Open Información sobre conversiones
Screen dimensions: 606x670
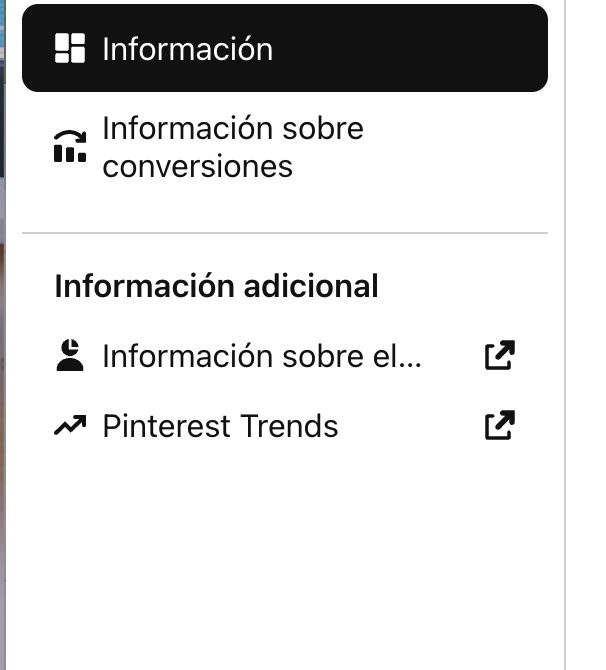[232, 147]
